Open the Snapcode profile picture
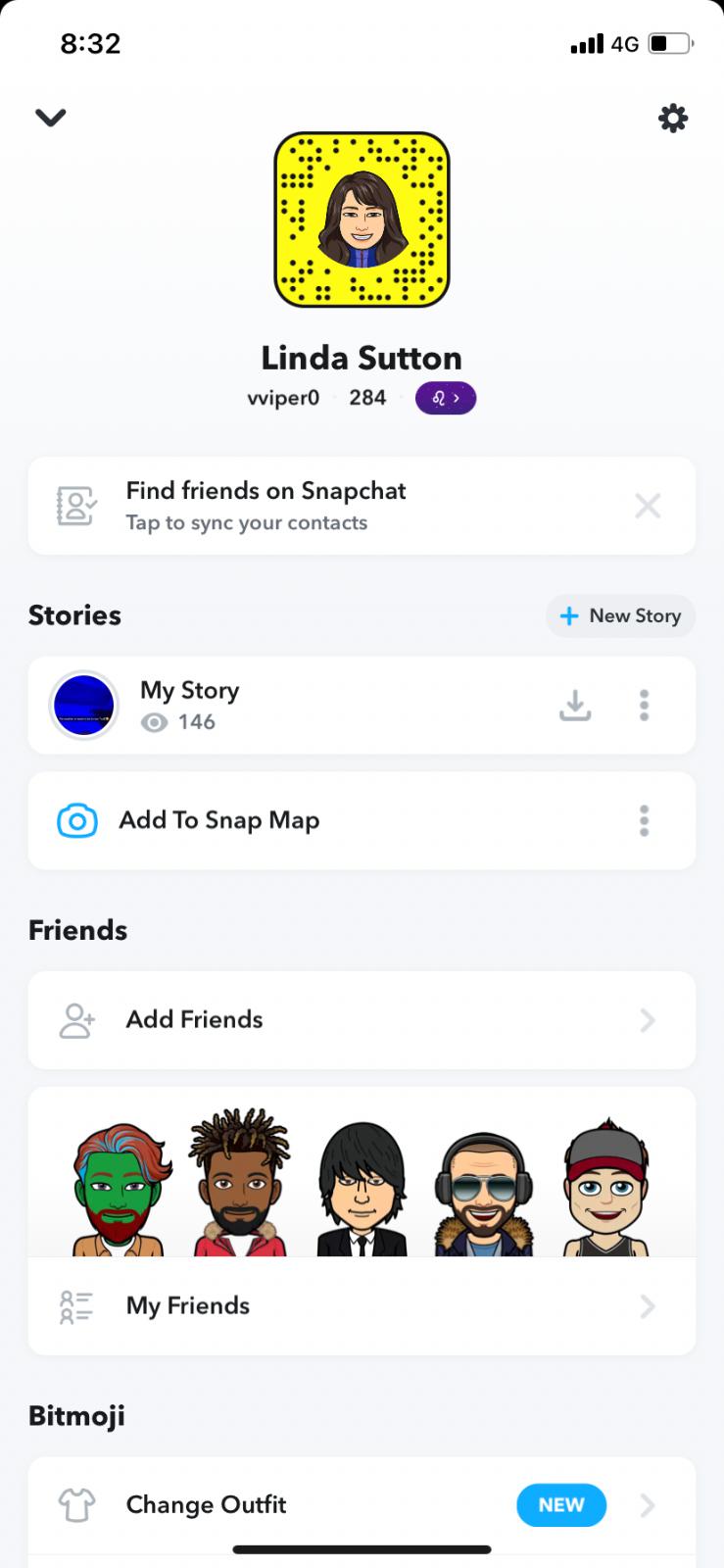The image size is (724, 1568). point(362,220)
